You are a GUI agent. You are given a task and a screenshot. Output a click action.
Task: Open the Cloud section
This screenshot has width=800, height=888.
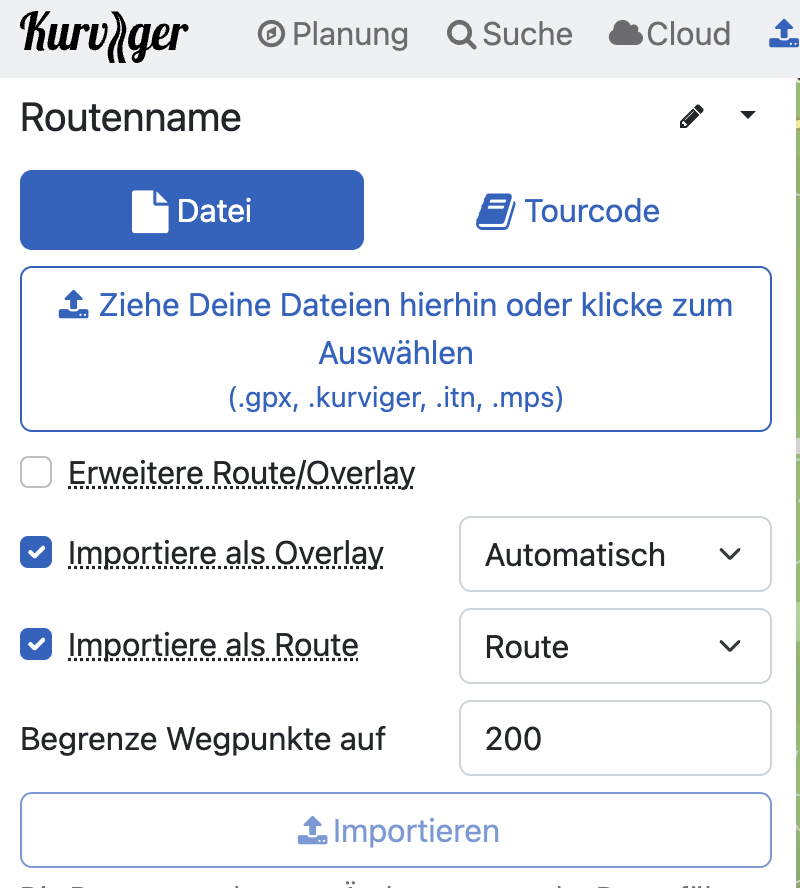pos(669,35)
